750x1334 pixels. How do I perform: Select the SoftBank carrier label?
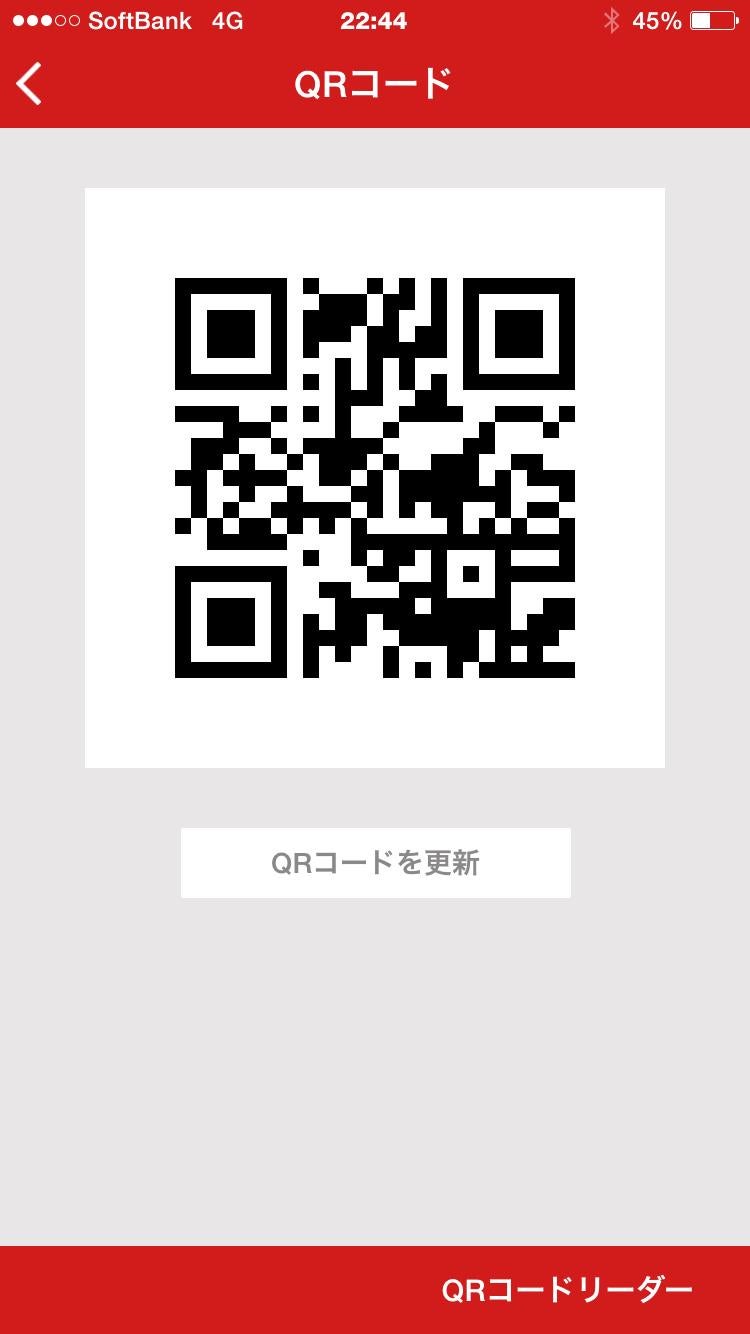click(140, 20)
